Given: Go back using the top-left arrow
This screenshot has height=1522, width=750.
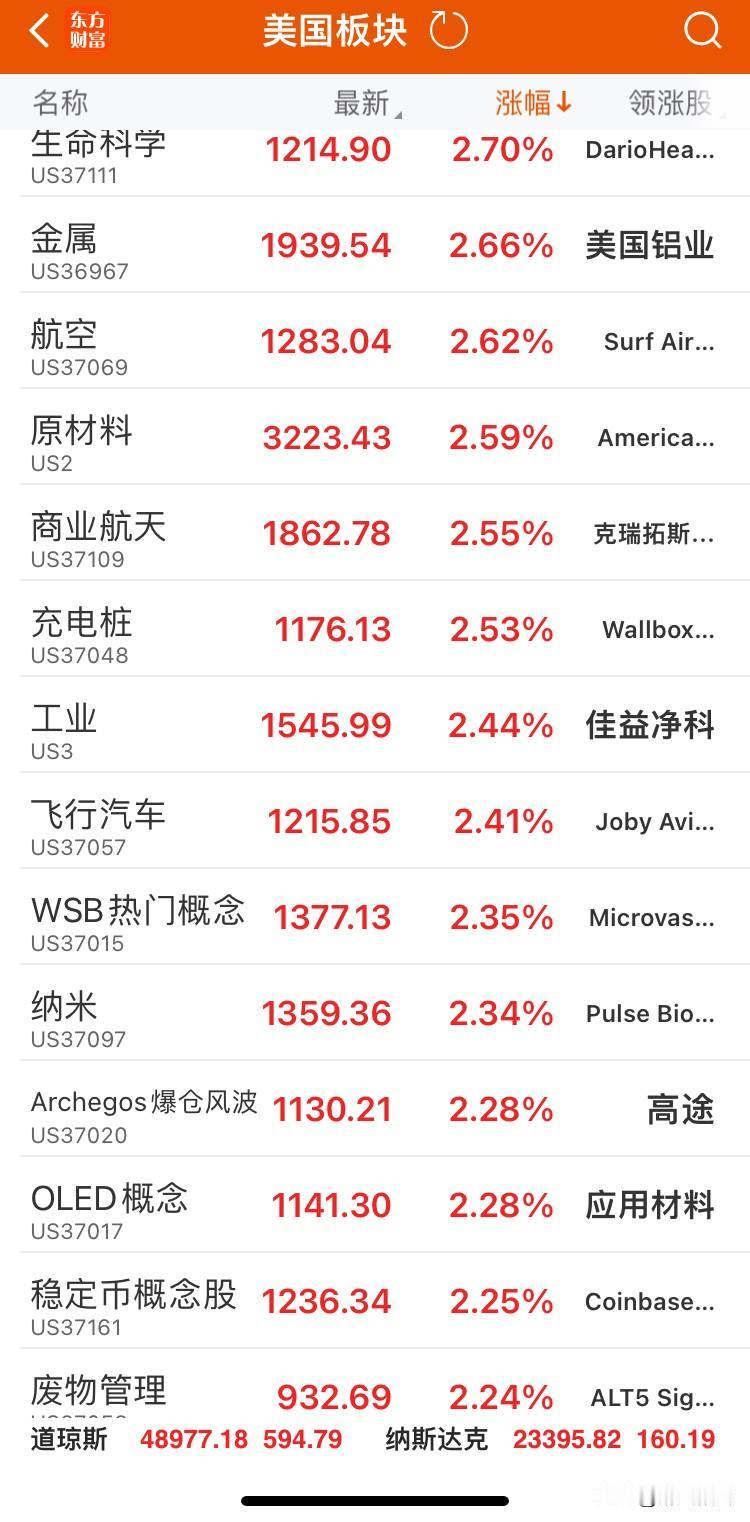Looking at the screenshot, I should tap(40, 31).
